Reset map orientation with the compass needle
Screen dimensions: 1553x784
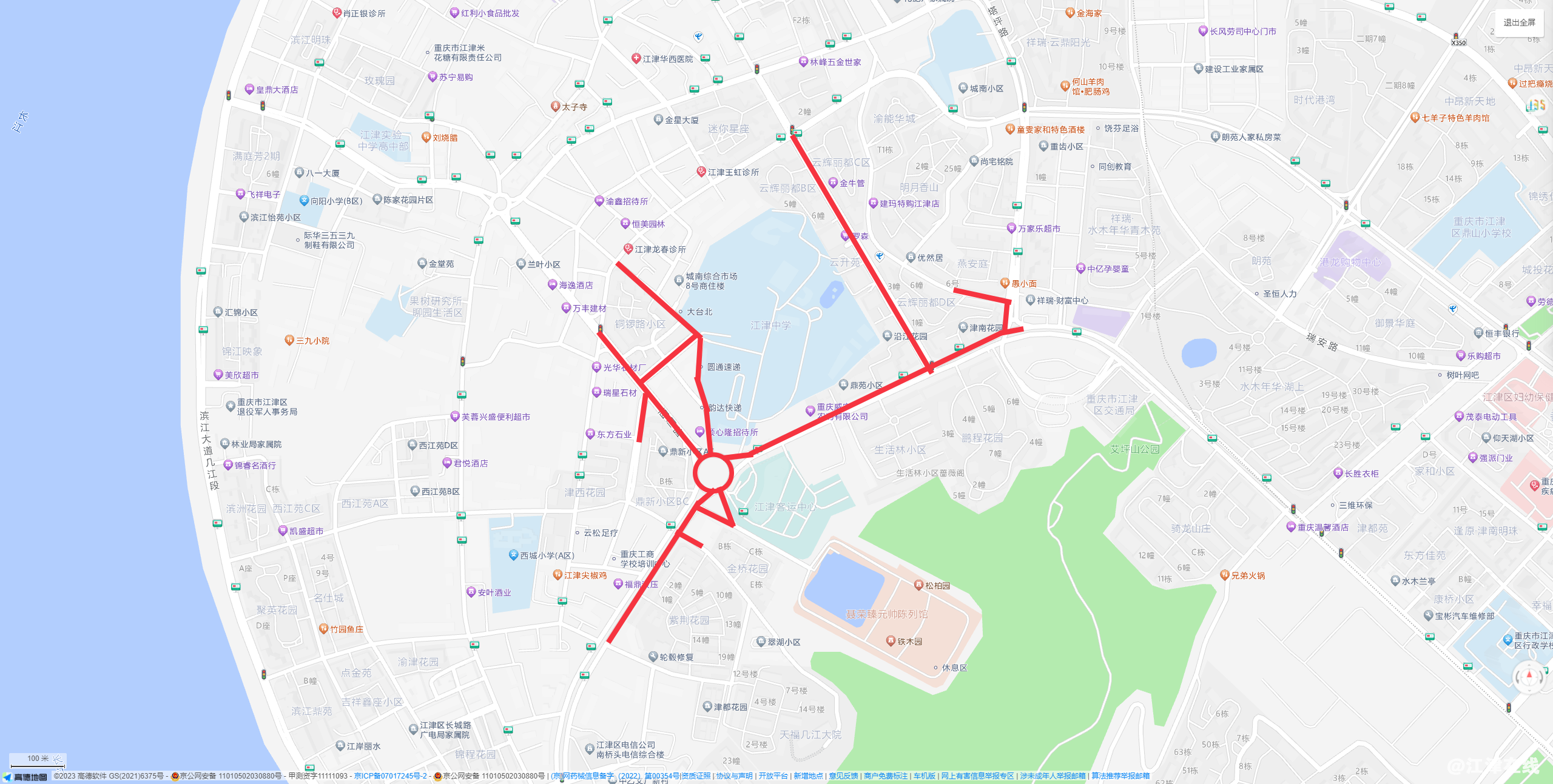[x=1529, y=676]
